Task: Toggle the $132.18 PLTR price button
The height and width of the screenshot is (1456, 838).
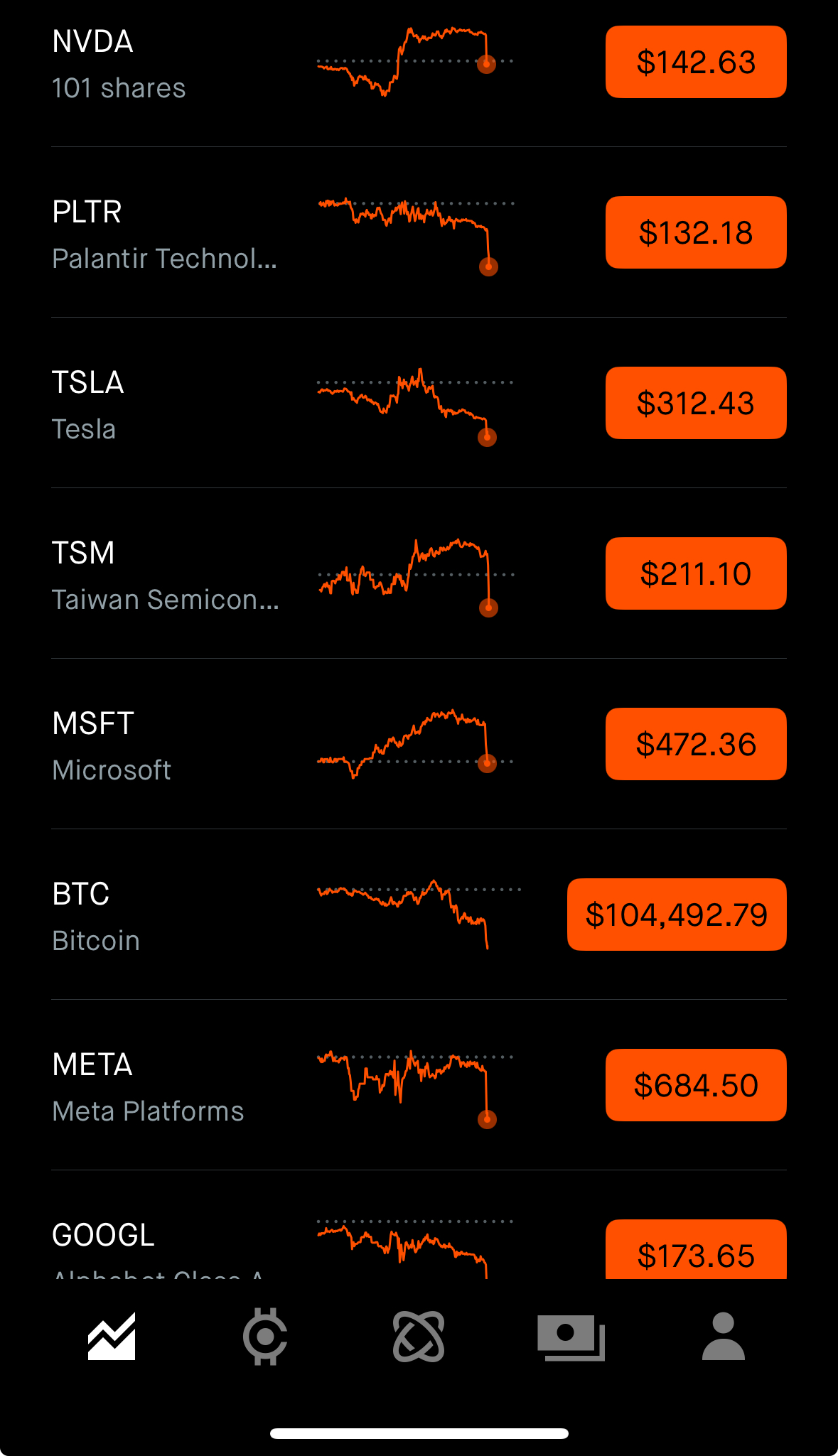Action: pos(696,232)
